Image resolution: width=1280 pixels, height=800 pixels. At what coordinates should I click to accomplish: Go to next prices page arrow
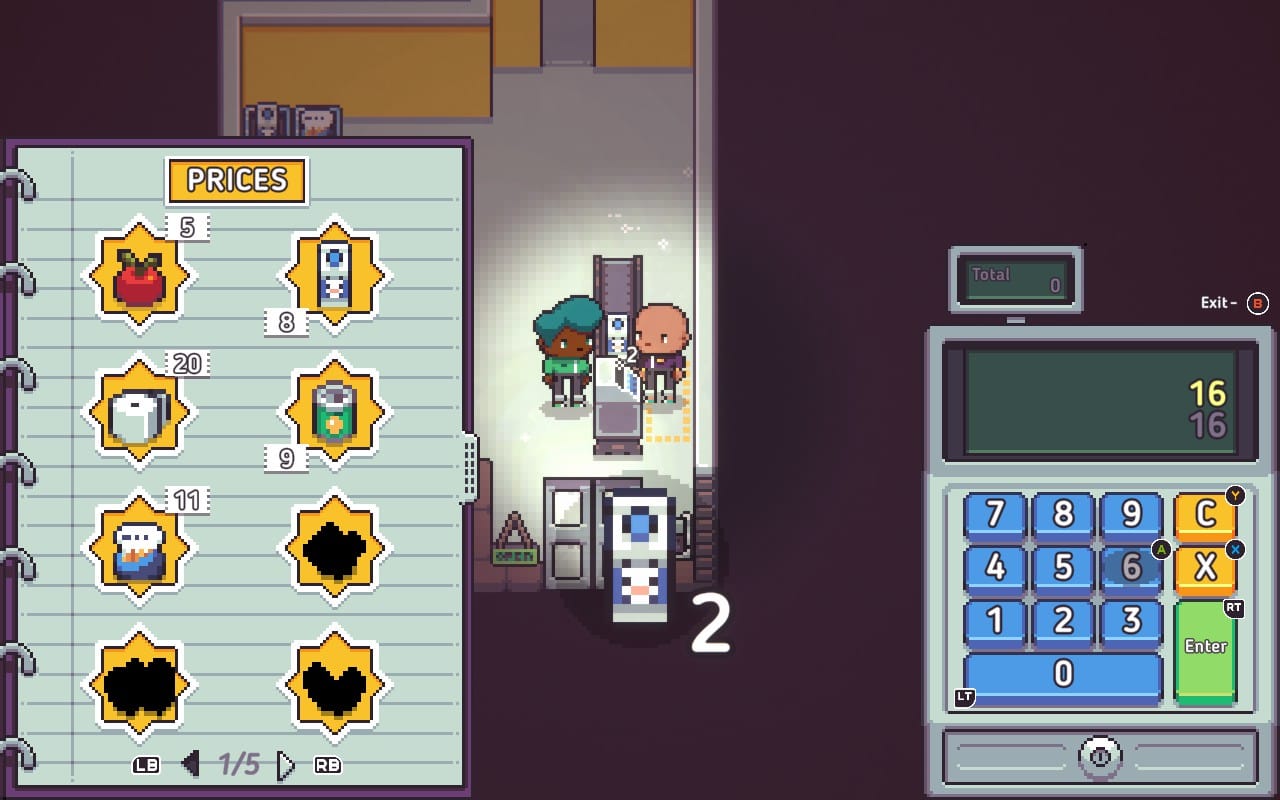(x=286, y=766)
